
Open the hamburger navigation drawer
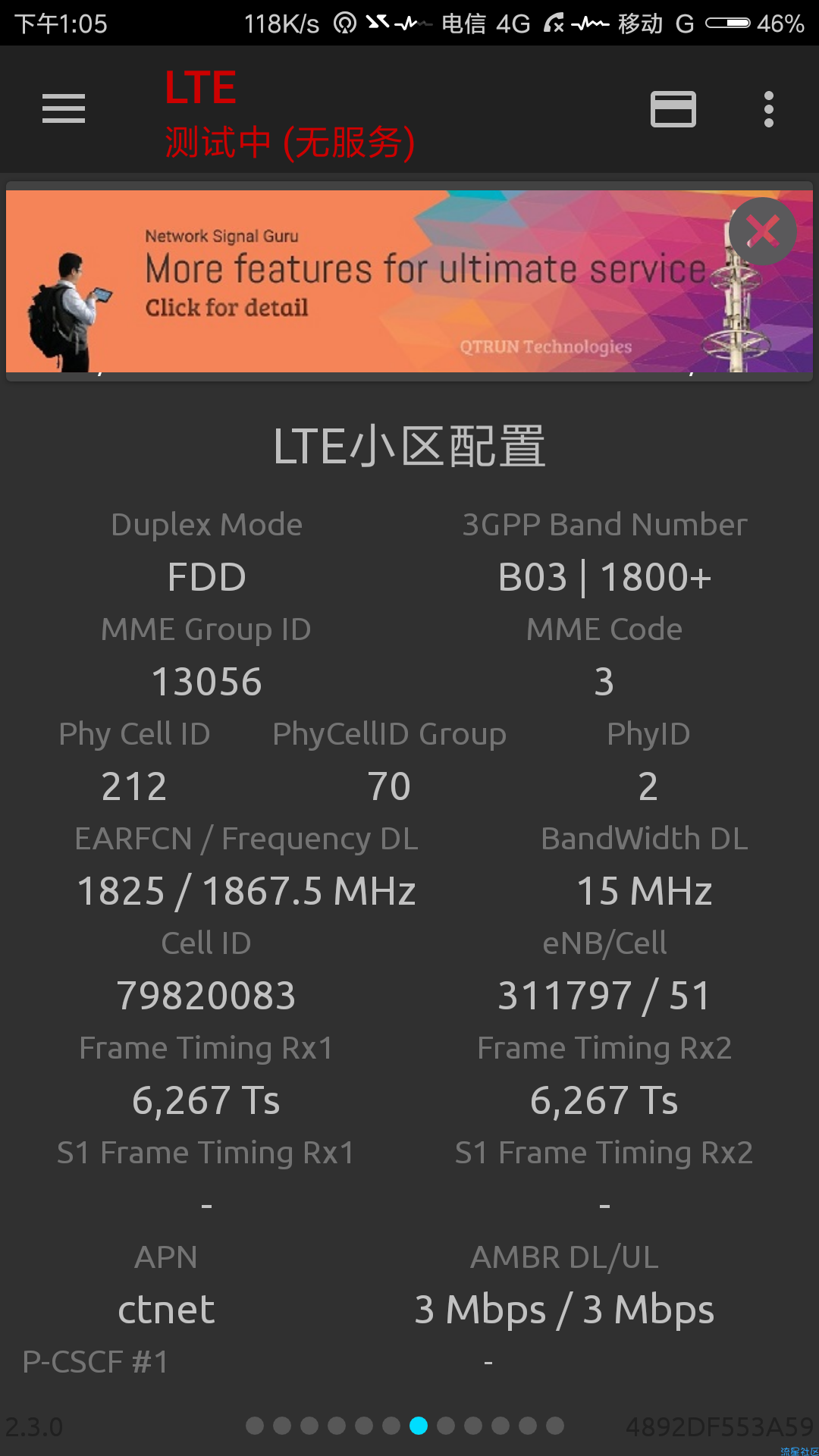pos(64,108)
